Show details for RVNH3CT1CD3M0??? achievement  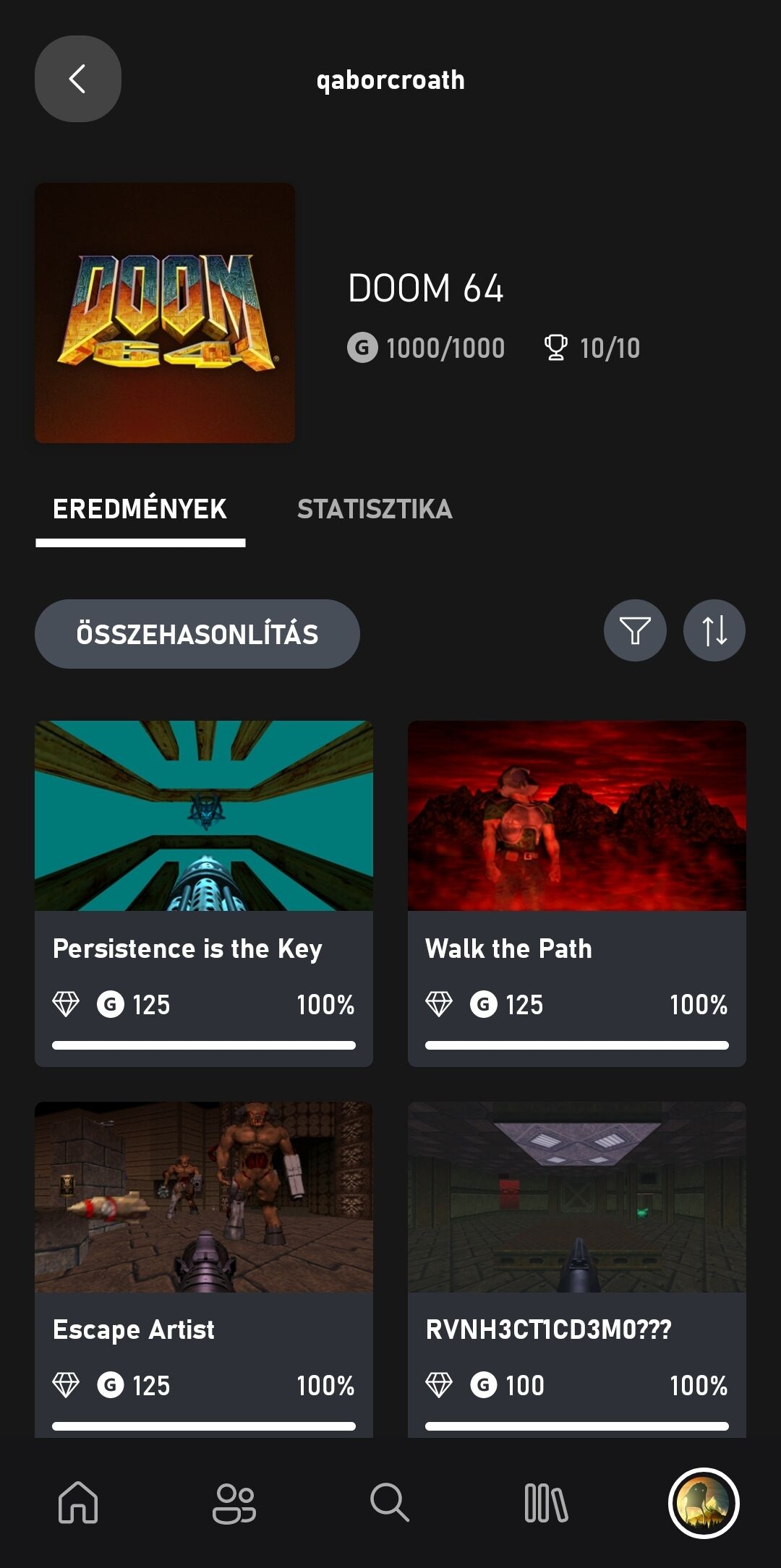(577, 1269)
